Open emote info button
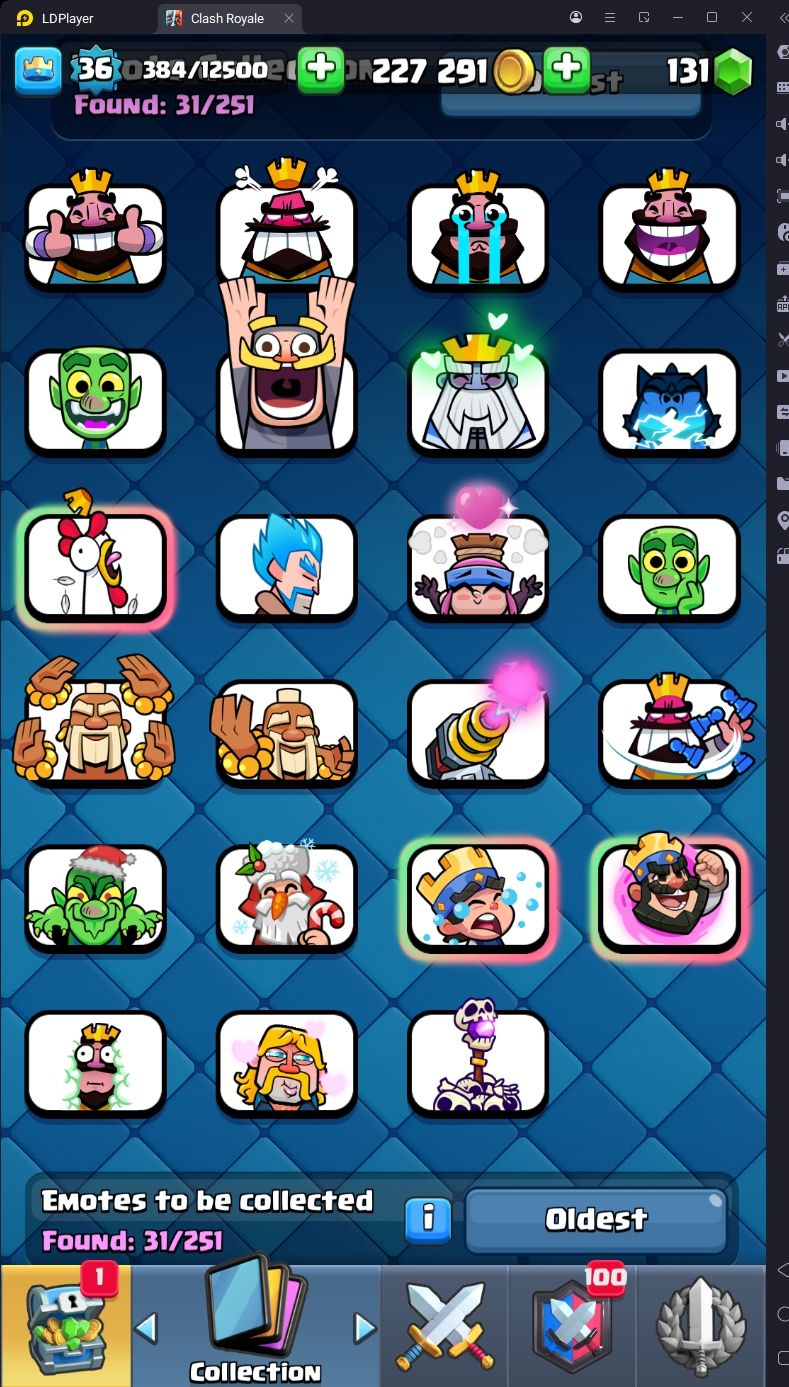The width and height of the screenshot is (789, 1387). click(428, 1219)
